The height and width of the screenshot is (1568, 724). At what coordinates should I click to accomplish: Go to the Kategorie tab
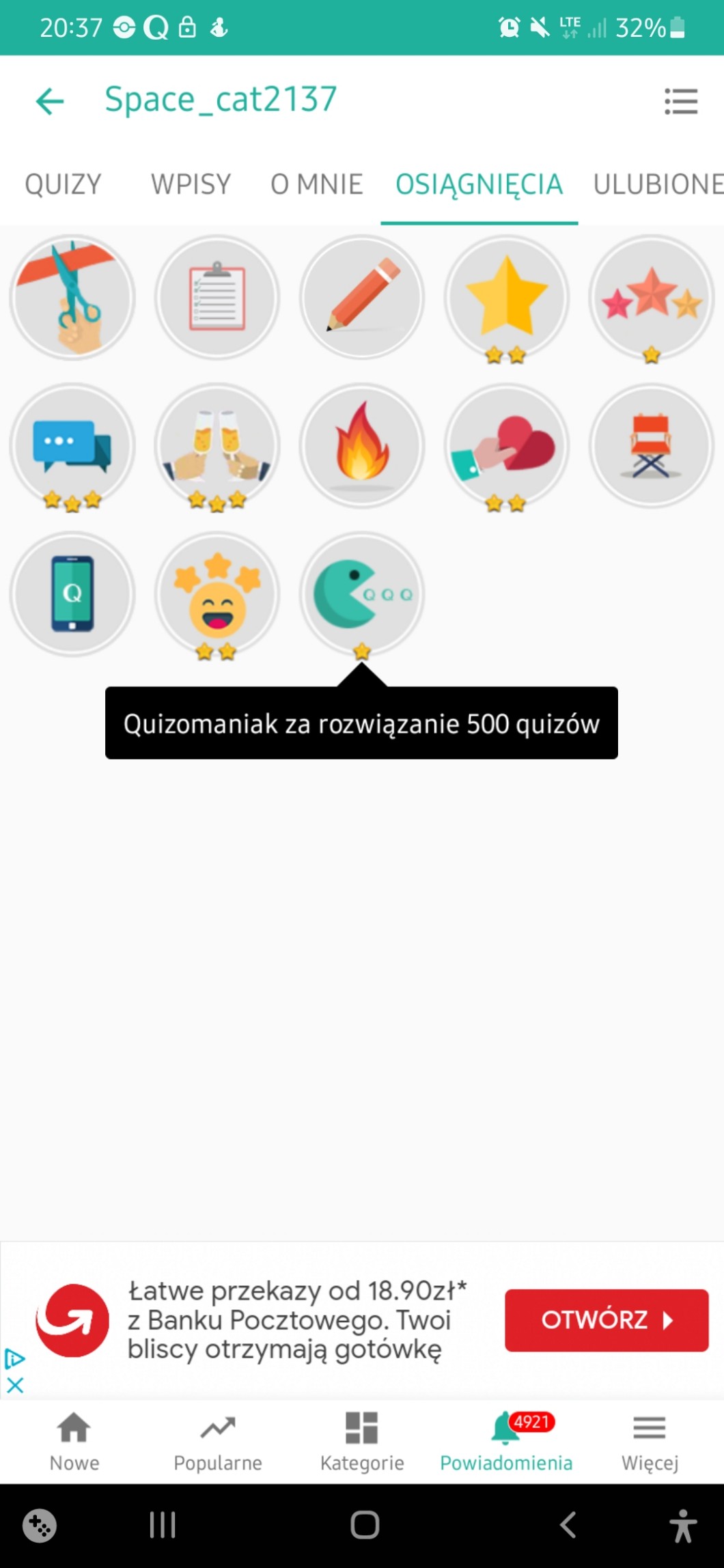(362, 1441)
